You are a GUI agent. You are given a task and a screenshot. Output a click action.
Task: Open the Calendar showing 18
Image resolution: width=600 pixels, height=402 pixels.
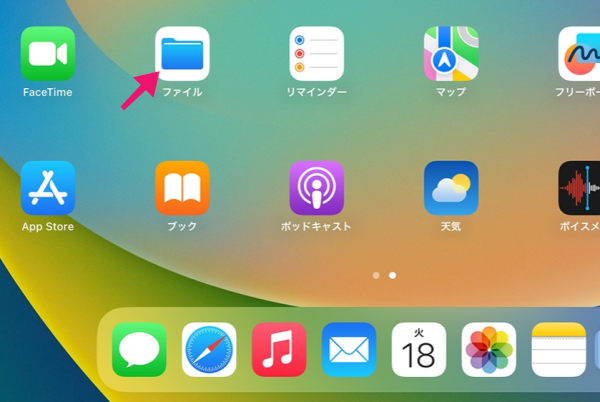(x=419, y=349)
